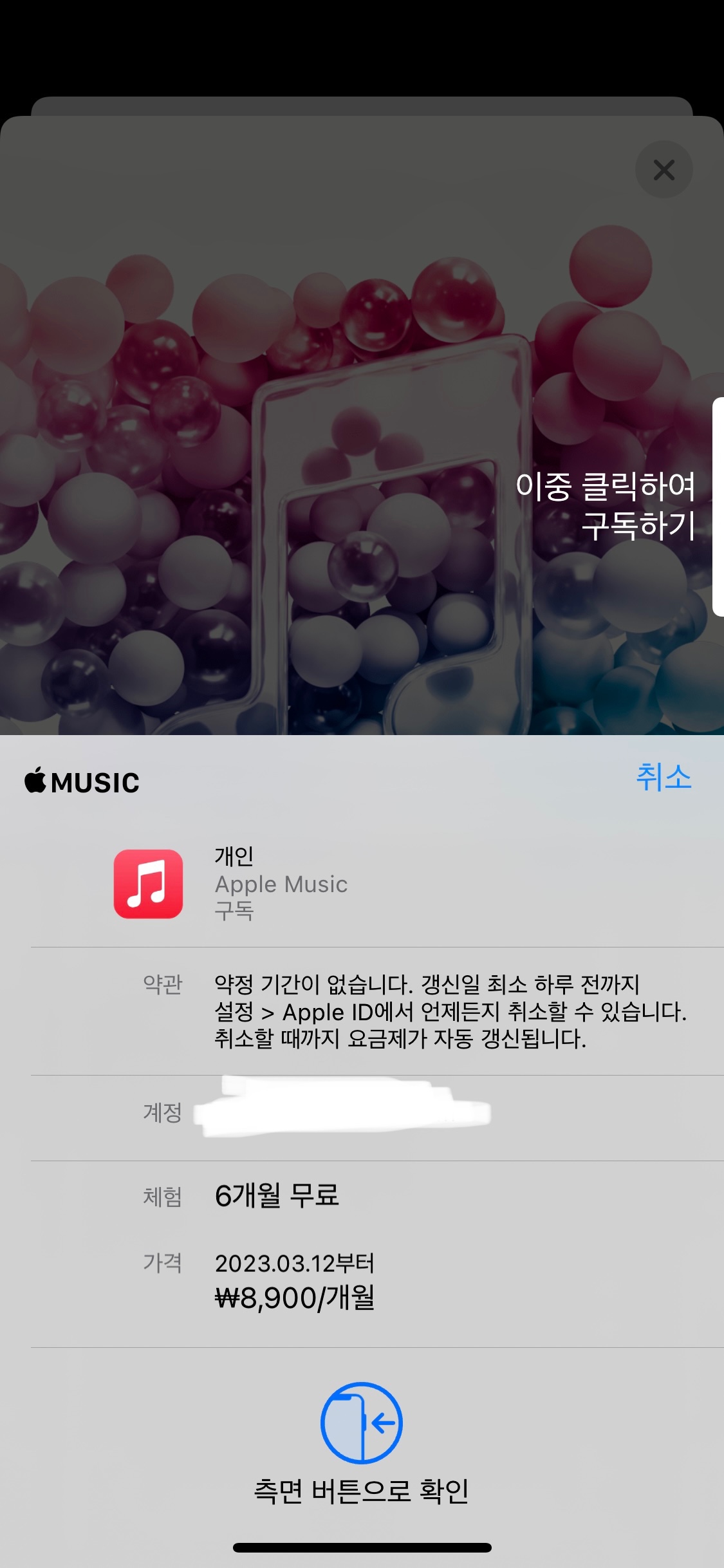Close the Apple Music subscription sheet
724x1568 pixels.
pos(664,170)
